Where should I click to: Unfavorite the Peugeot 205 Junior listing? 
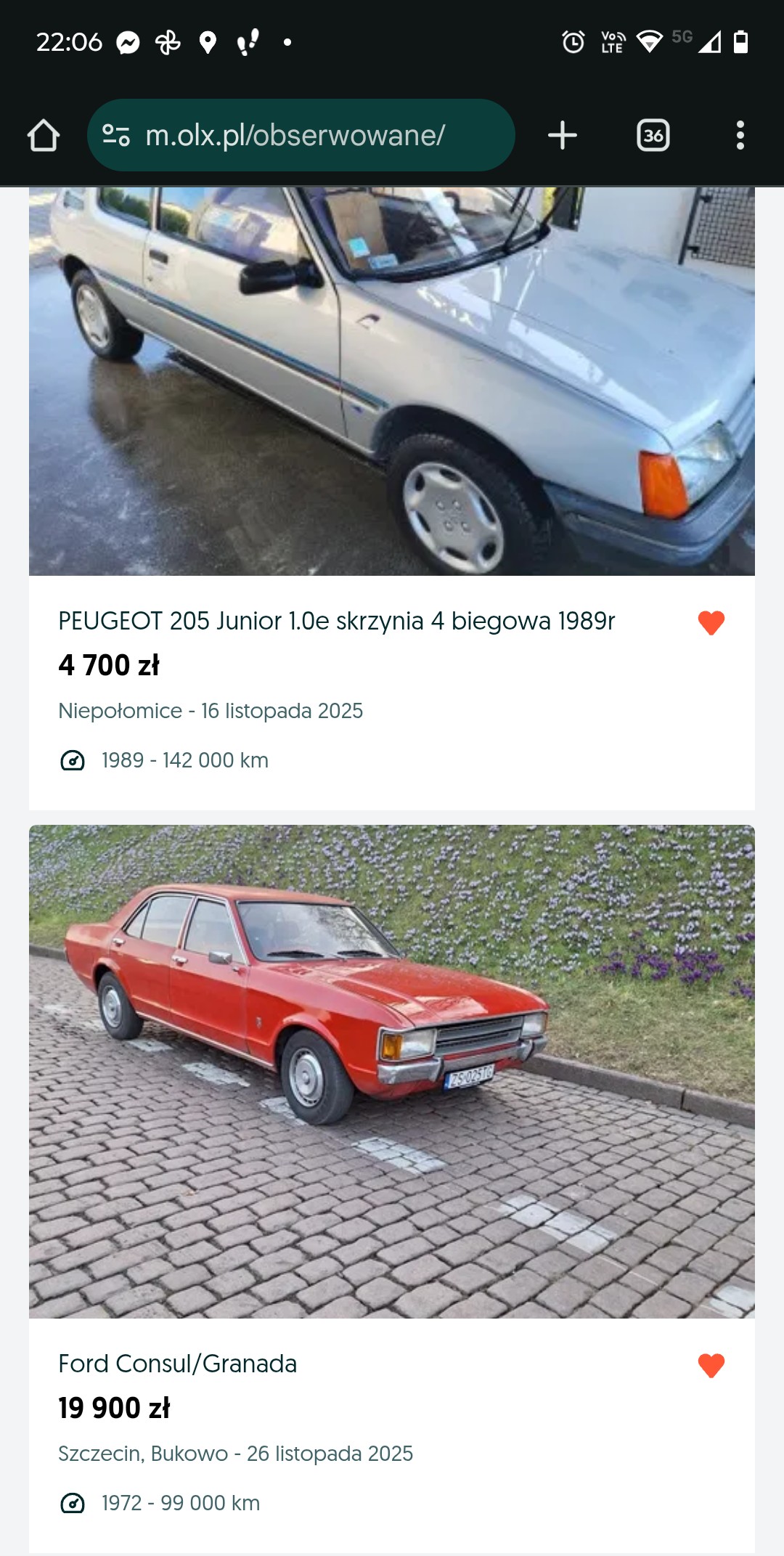(711, 623)
